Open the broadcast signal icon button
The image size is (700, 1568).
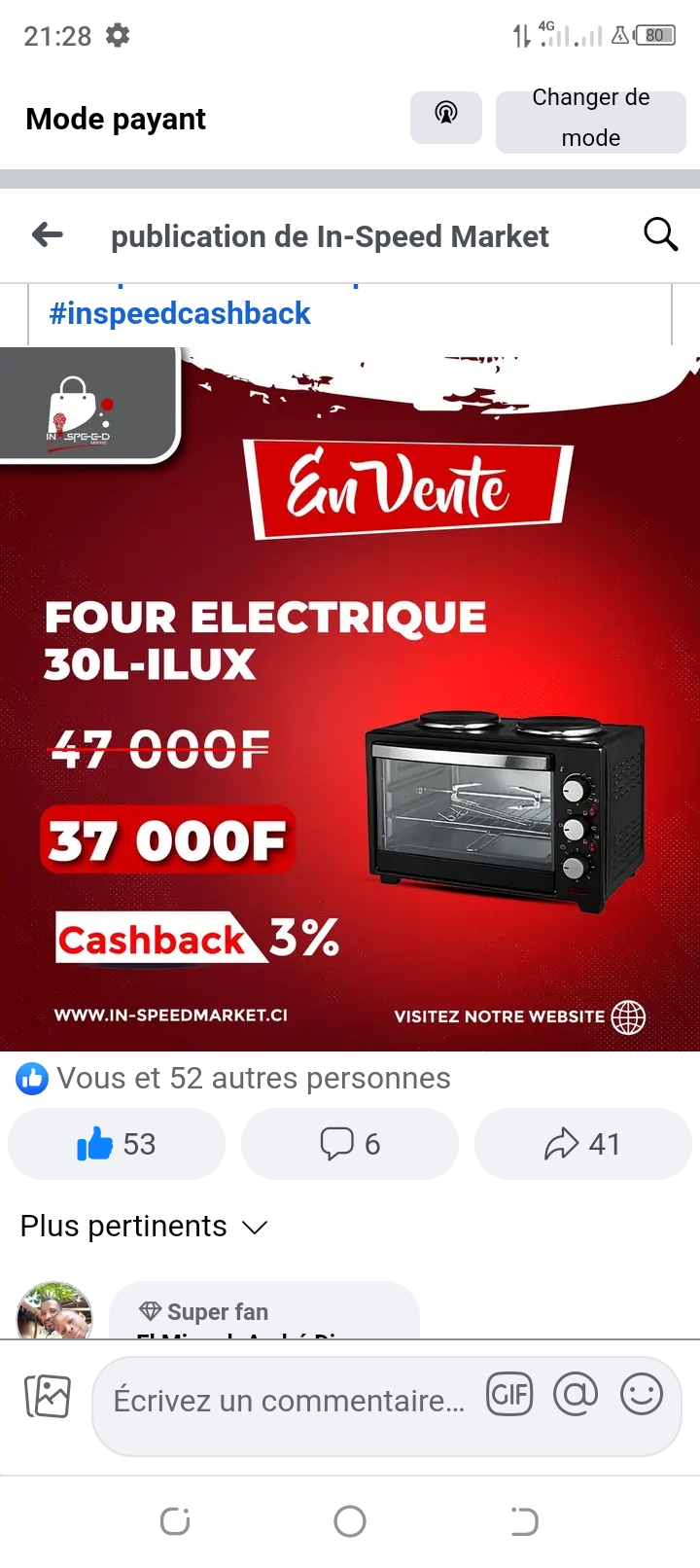445,117
